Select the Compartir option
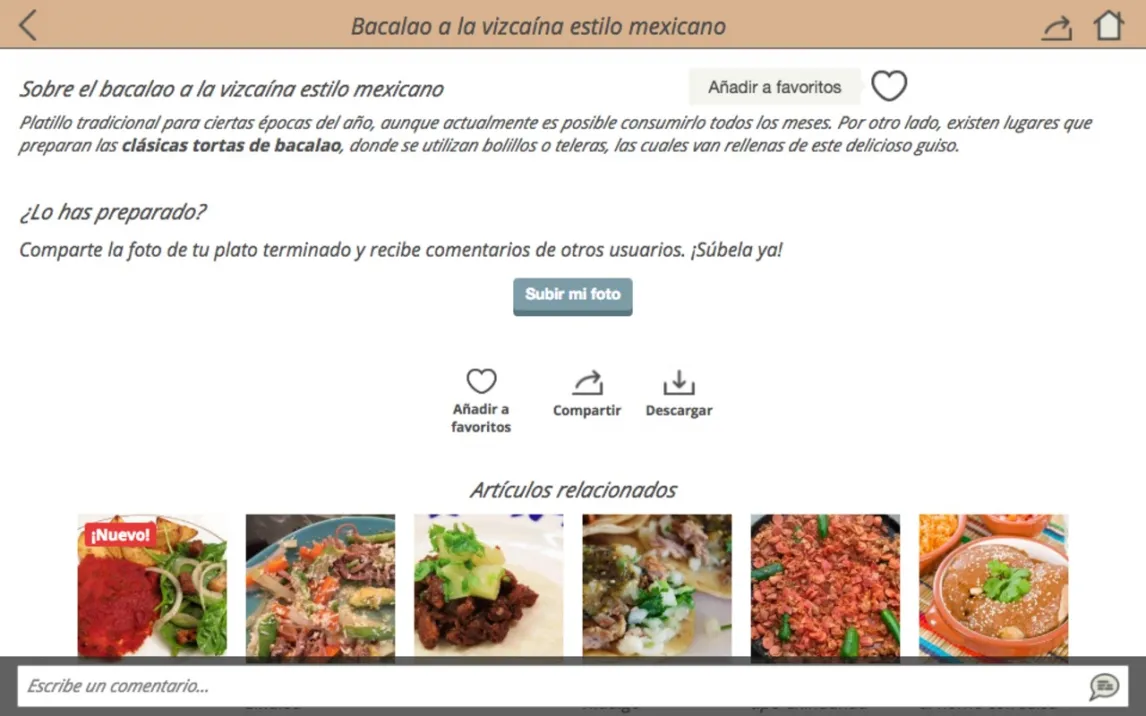 (x=587, y=394)
